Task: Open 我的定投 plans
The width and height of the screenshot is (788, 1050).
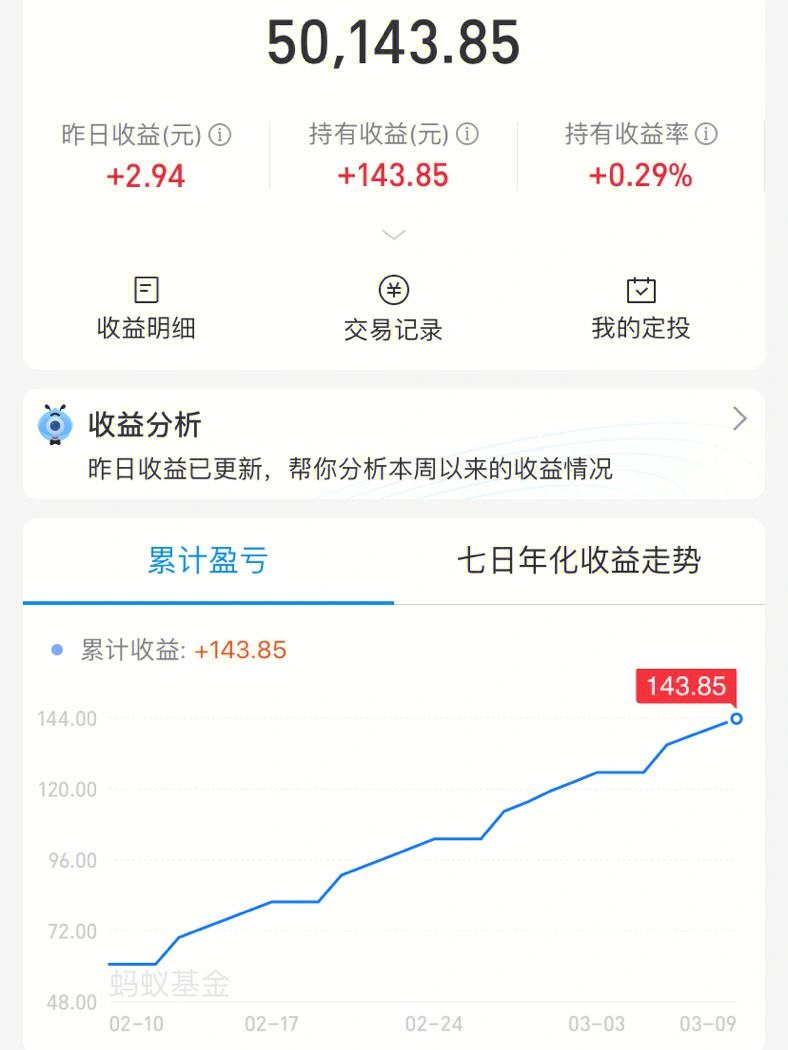Action: (x=641, y=308)
